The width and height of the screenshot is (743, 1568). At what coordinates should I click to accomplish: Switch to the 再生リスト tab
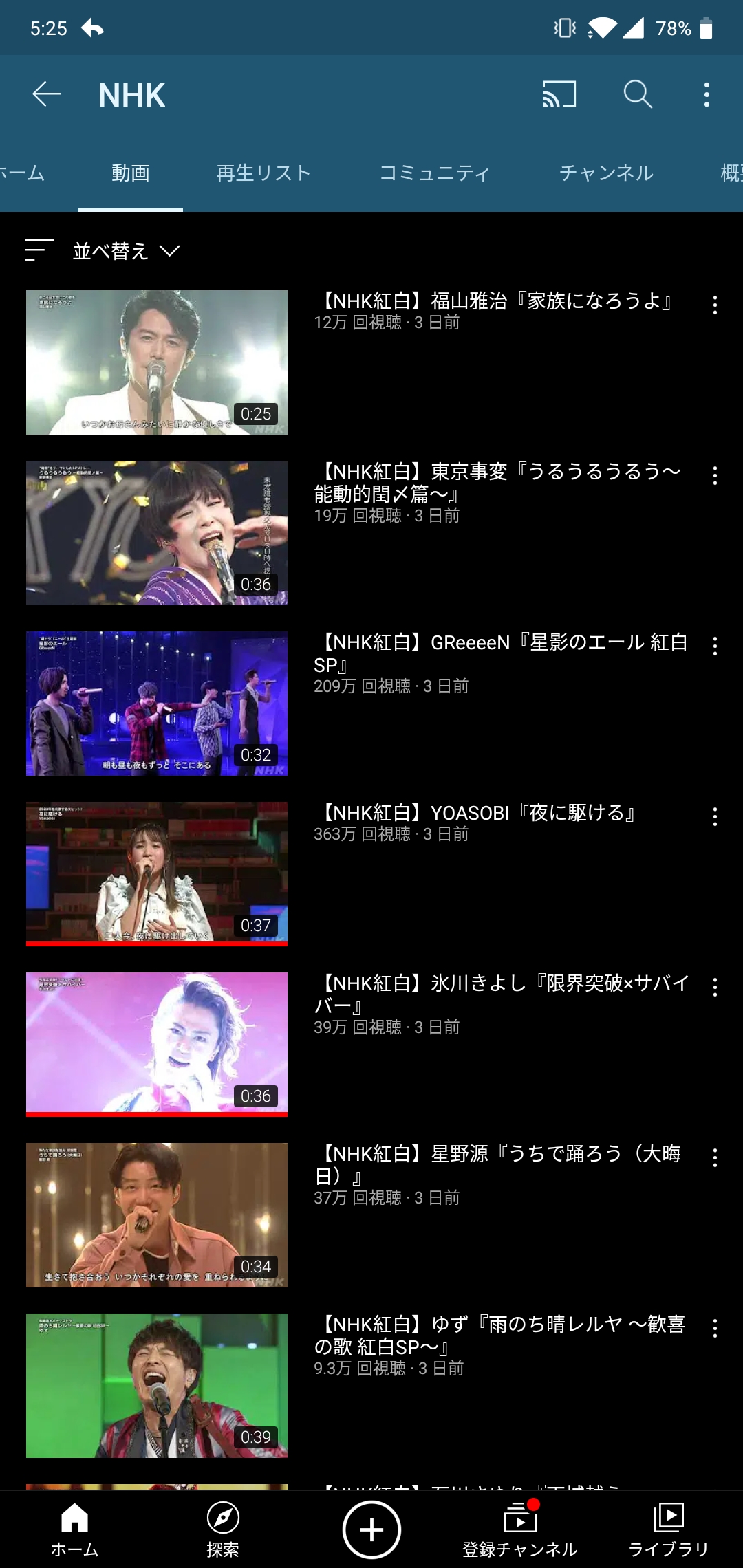pyautogui.click(x=263, y=173)
